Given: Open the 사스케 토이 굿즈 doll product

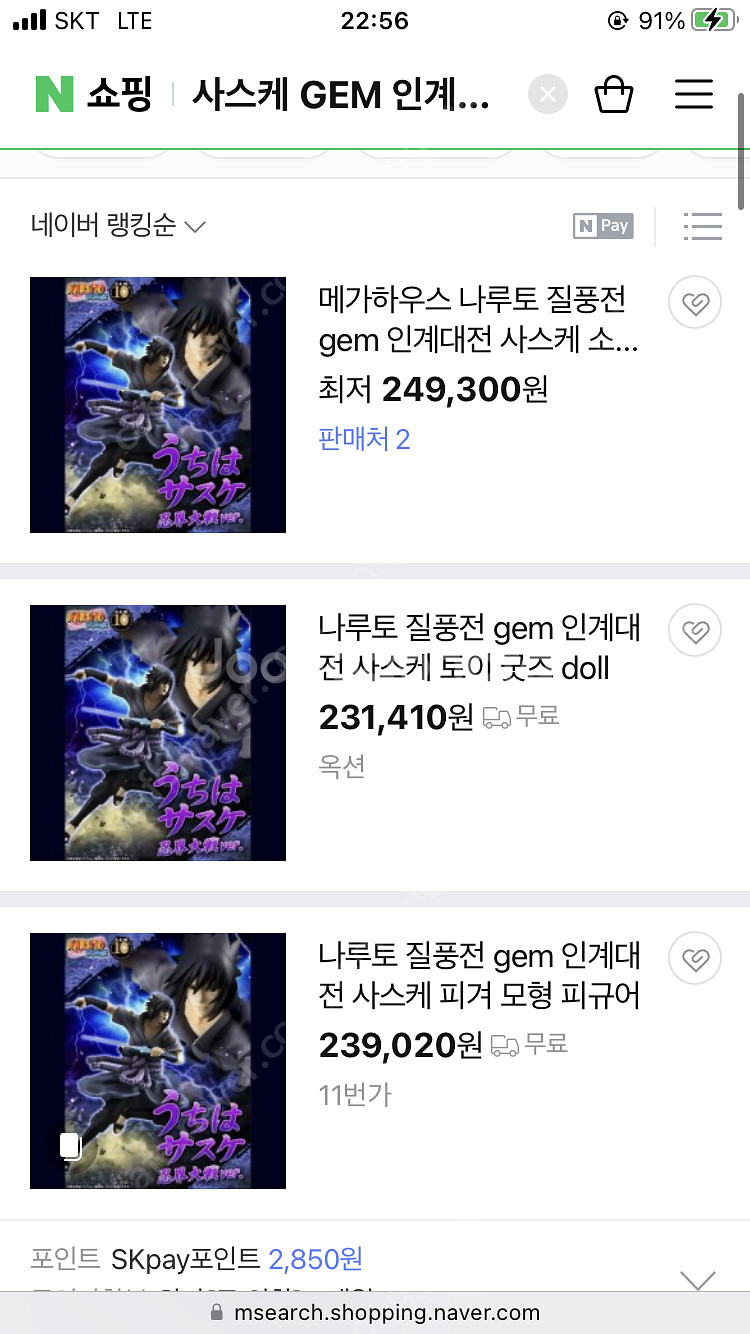Looking at the screenshot, I should 478,648.
